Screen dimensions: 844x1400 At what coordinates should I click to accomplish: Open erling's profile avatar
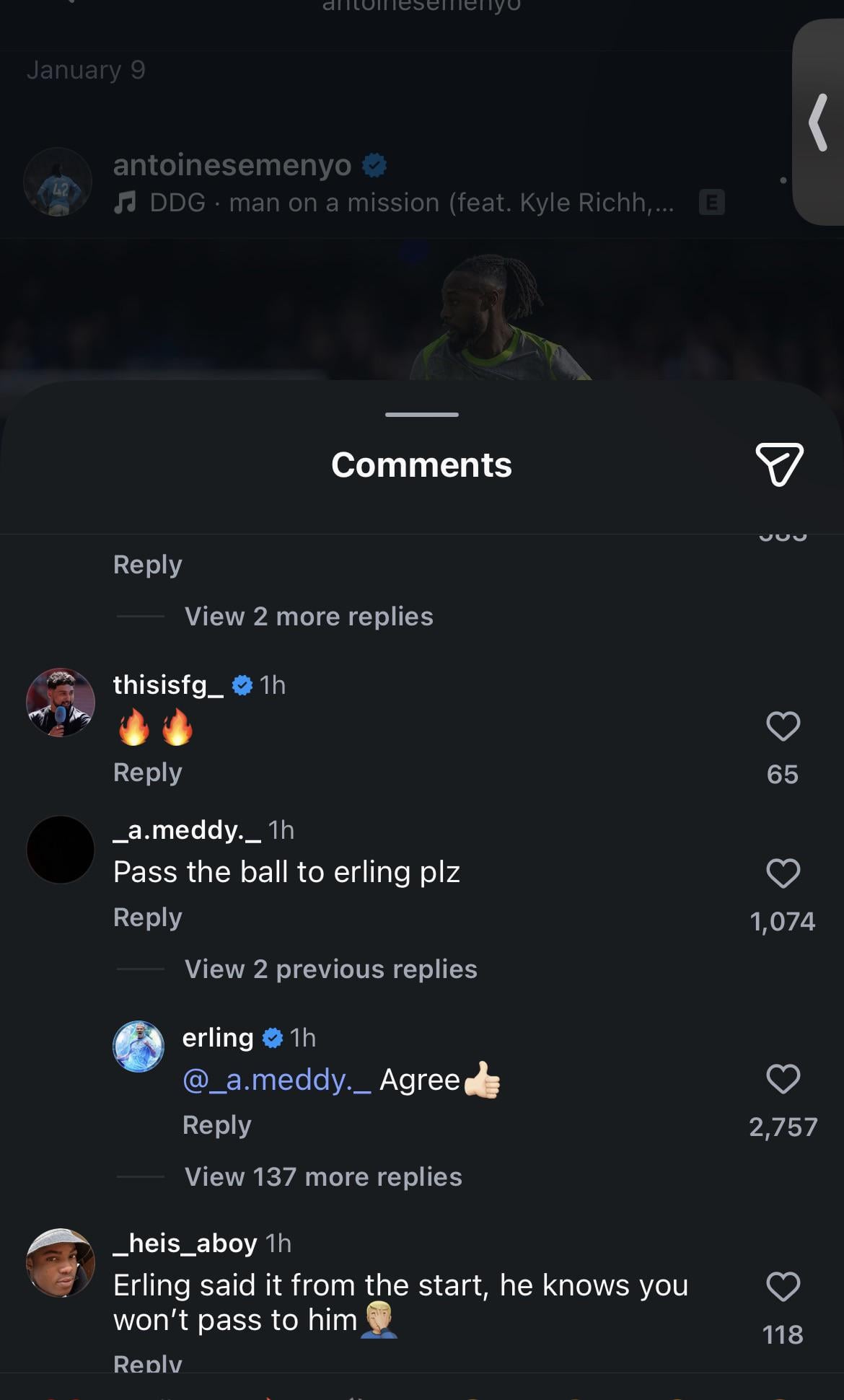click(x=139, y=1047)
